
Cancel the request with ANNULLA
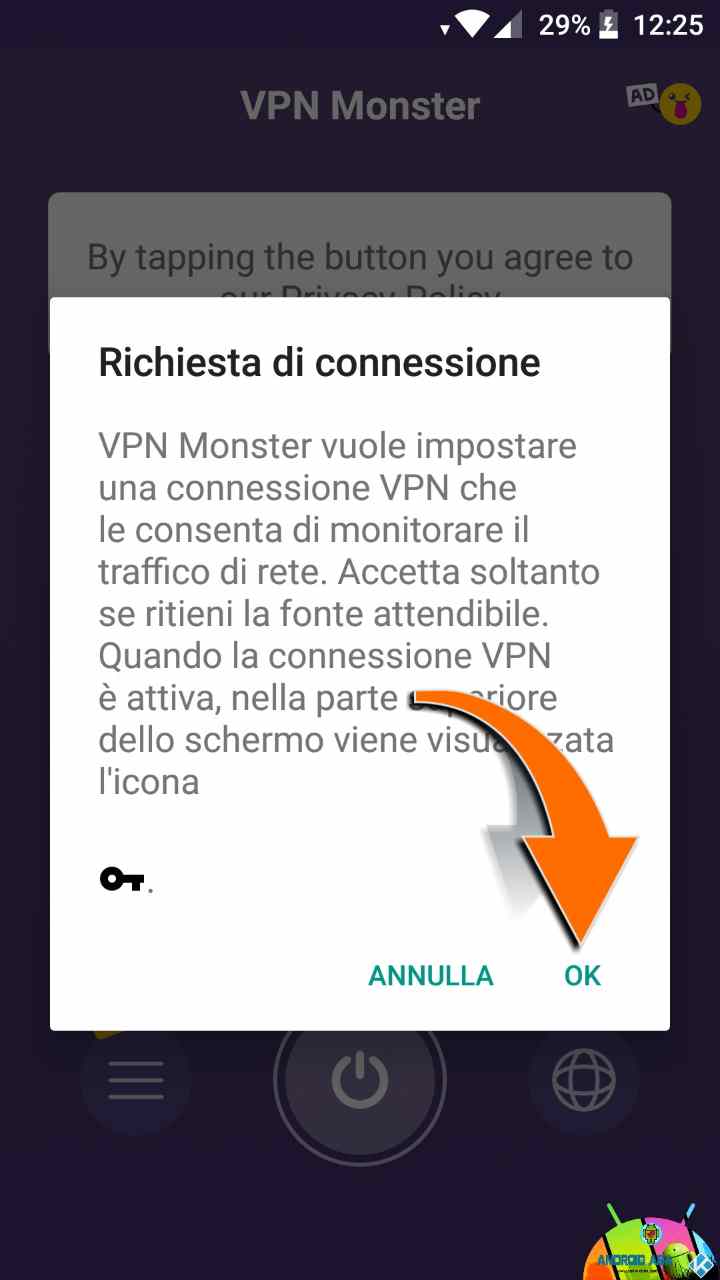click(x=431, y=975)
